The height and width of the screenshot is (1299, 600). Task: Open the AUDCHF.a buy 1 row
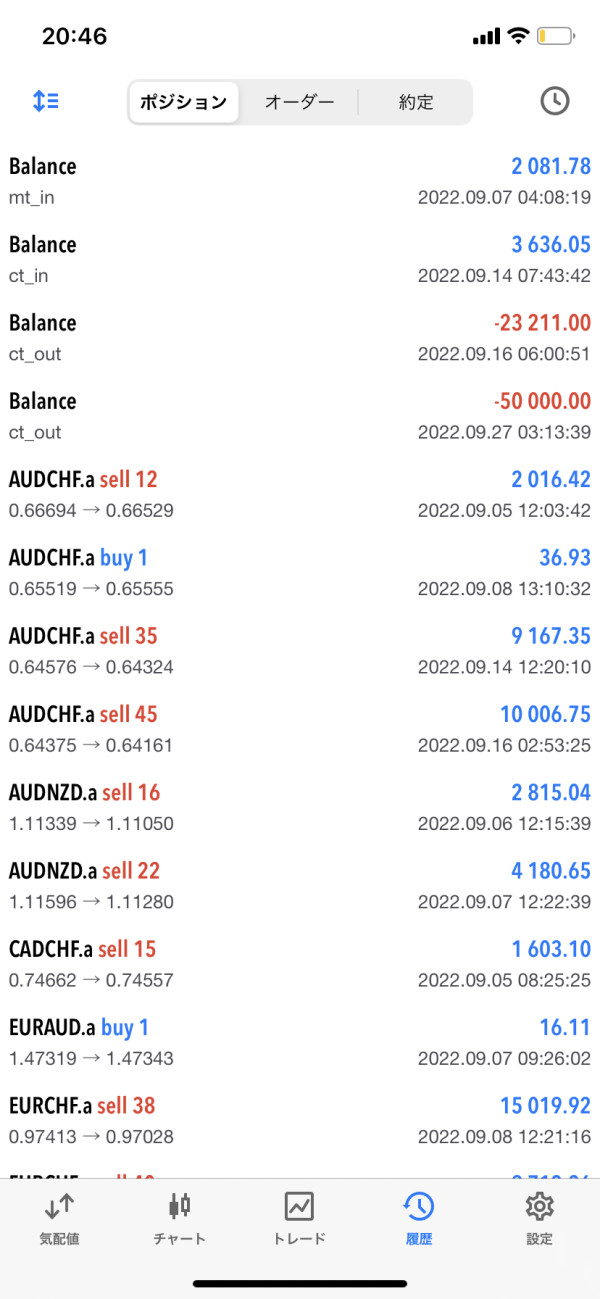point(300,572)
